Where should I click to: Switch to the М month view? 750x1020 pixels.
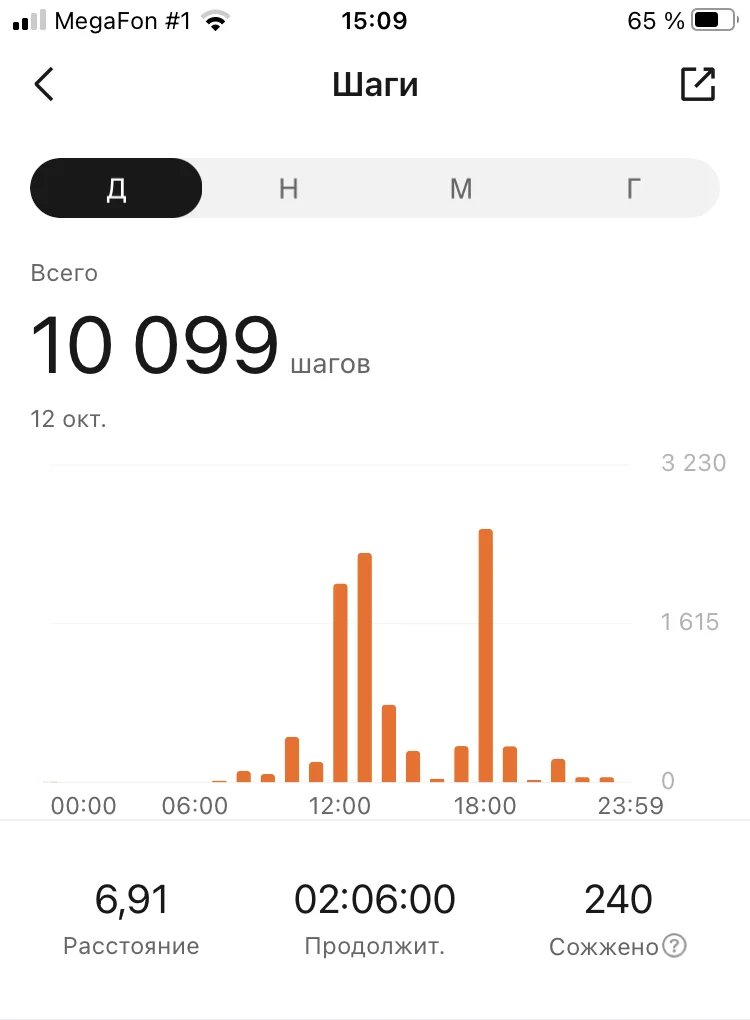(461, 188)
